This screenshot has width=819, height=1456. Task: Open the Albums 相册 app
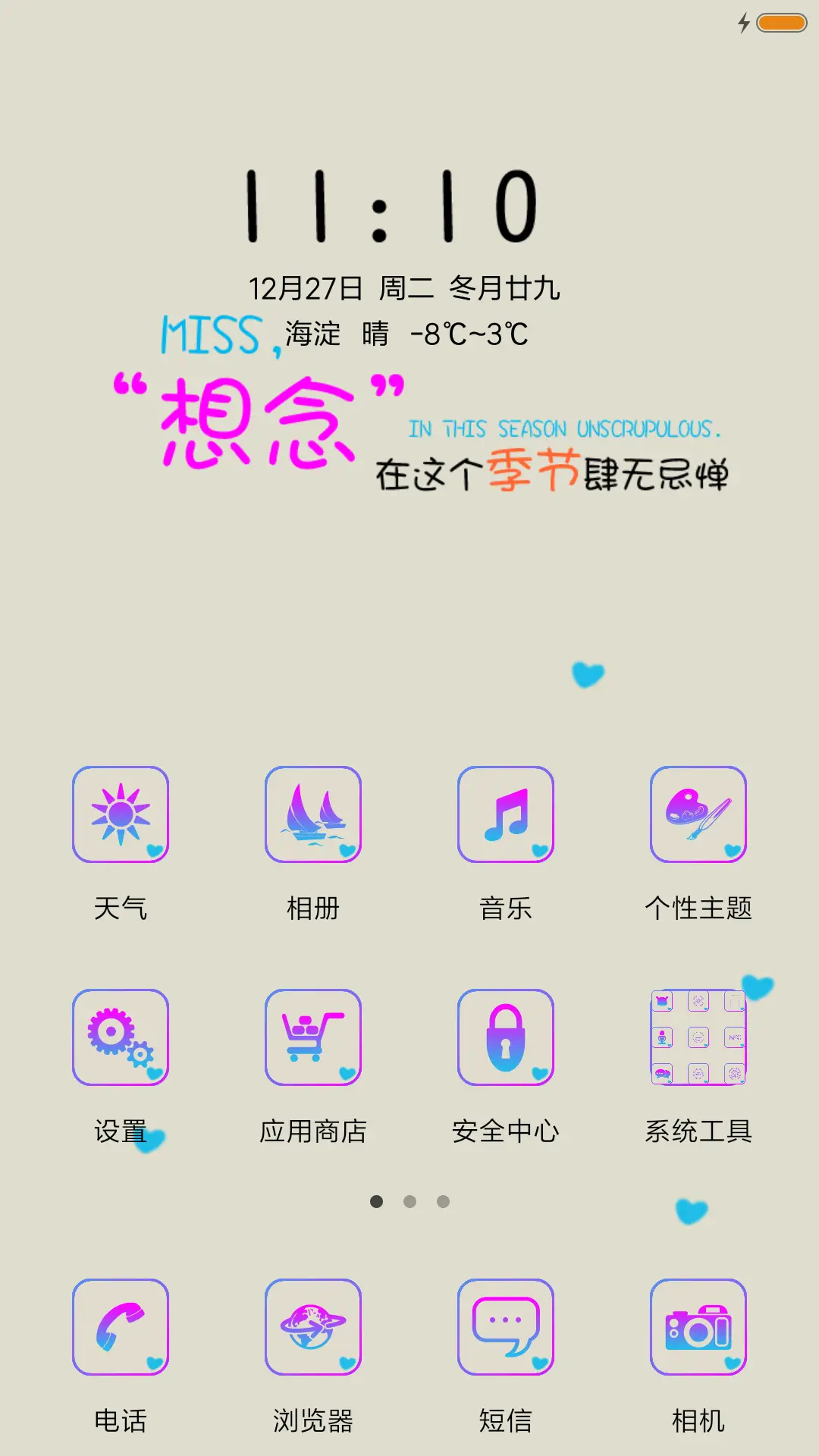tap(313, 814)
